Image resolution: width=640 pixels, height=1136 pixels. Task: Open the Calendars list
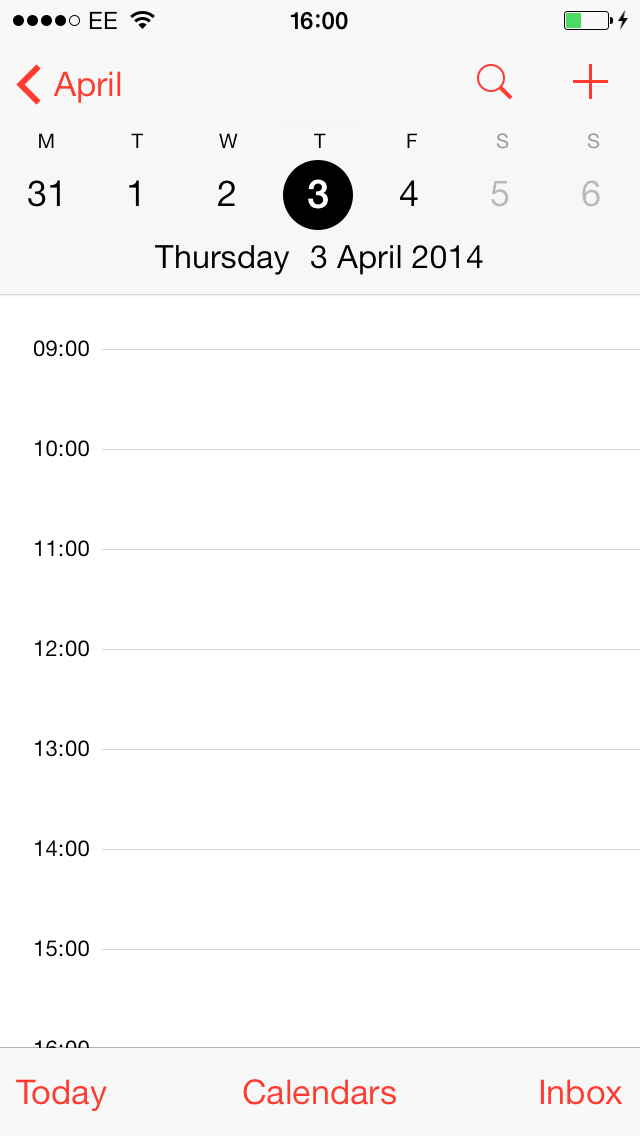pyautogui.click(x=319, y=1092)
